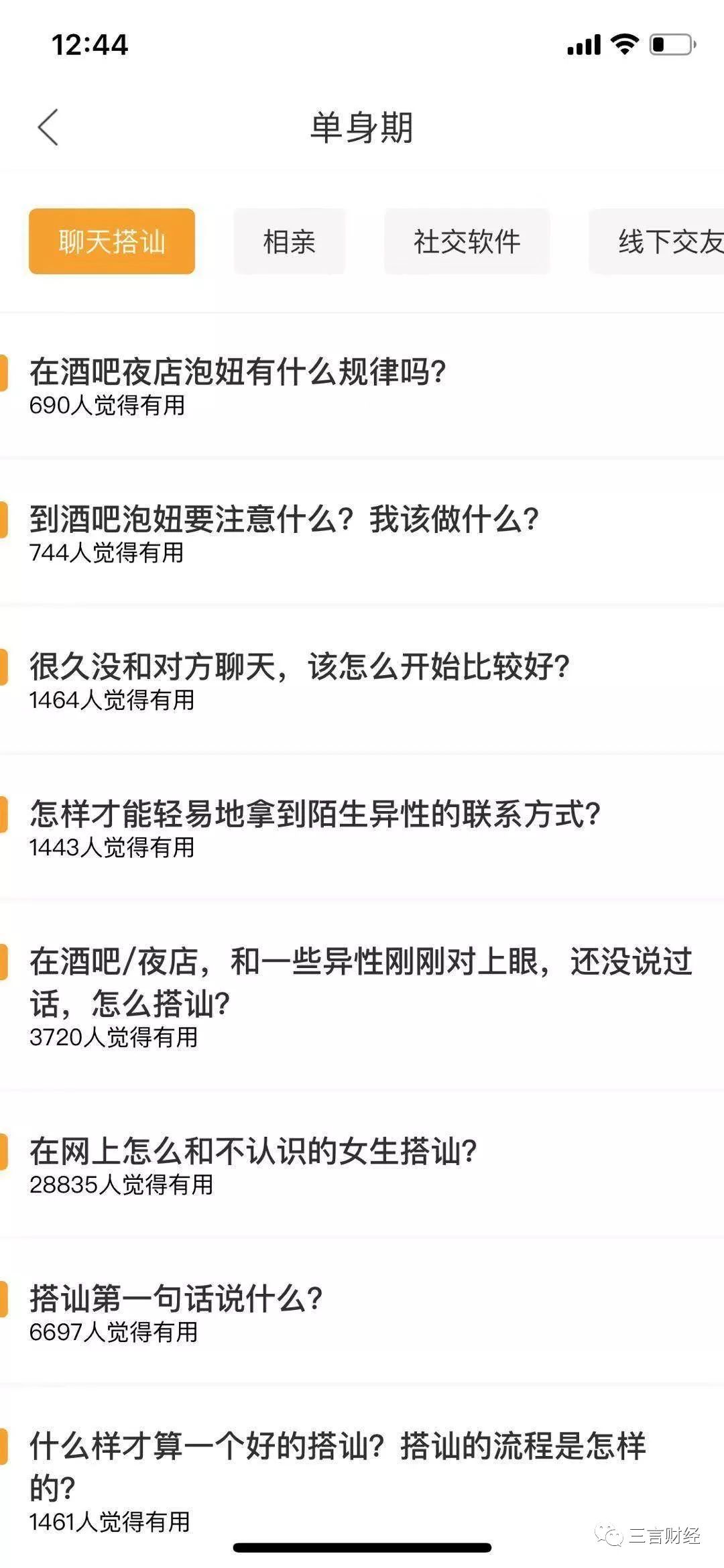The width and height of the screenshot is (724, 1568).
Task: Click the Wi-Fi icon in status bar
Action: pos(624,44)
